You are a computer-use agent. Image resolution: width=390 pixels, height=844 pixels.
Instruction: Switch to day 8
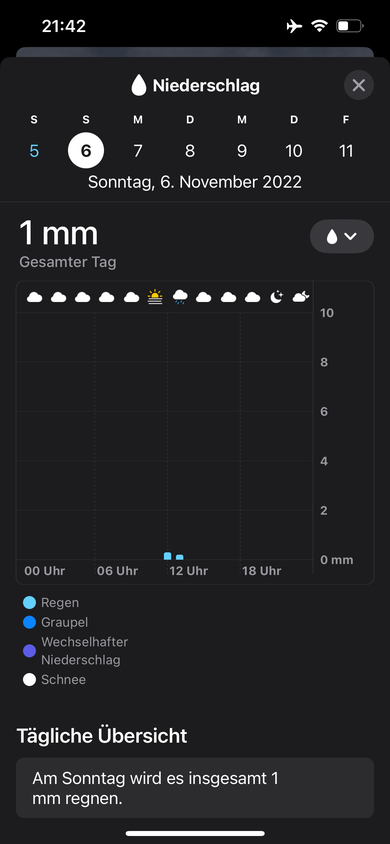tap(190, 151)
